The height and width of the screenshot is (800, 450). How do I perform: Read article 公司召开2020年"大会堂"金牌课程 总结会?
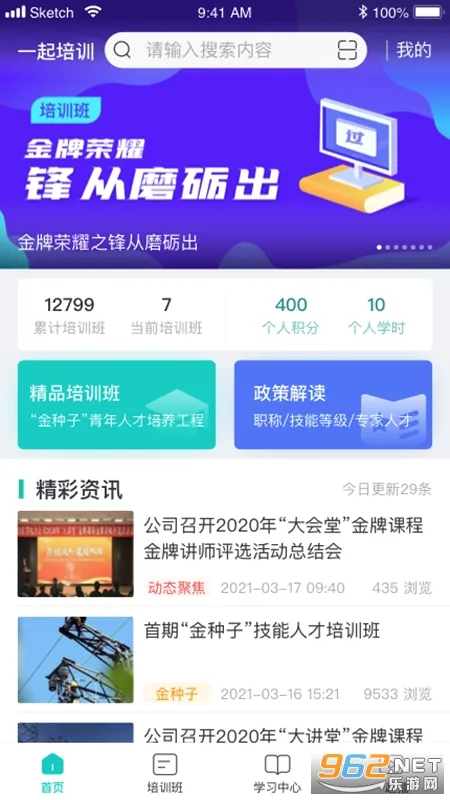point(225,554)
